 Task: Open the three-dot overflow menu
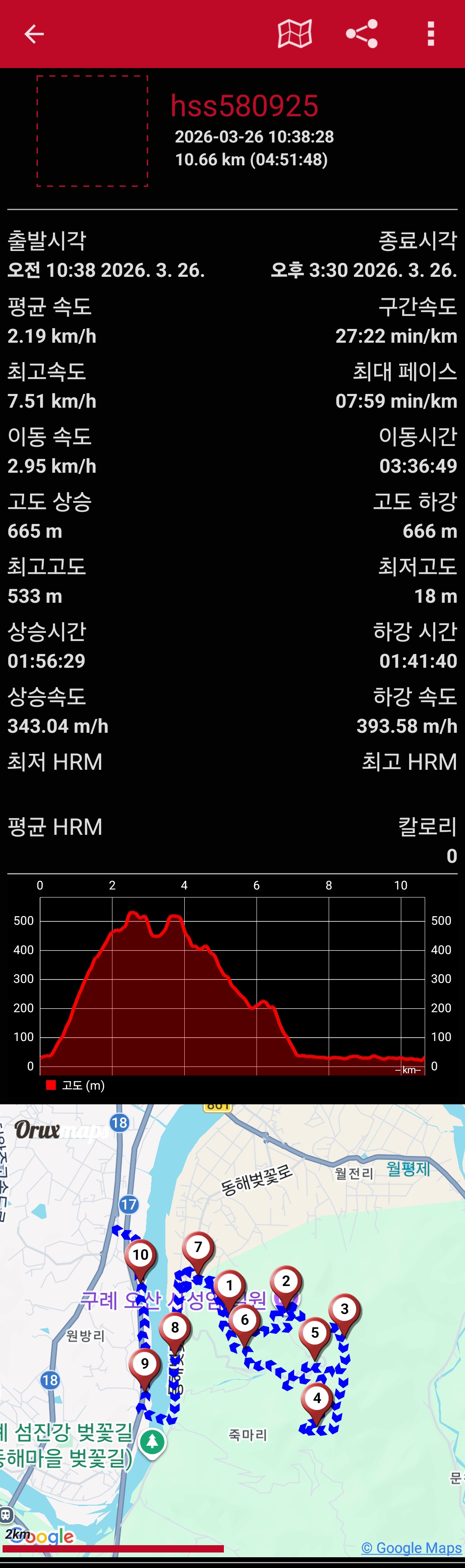431,34
